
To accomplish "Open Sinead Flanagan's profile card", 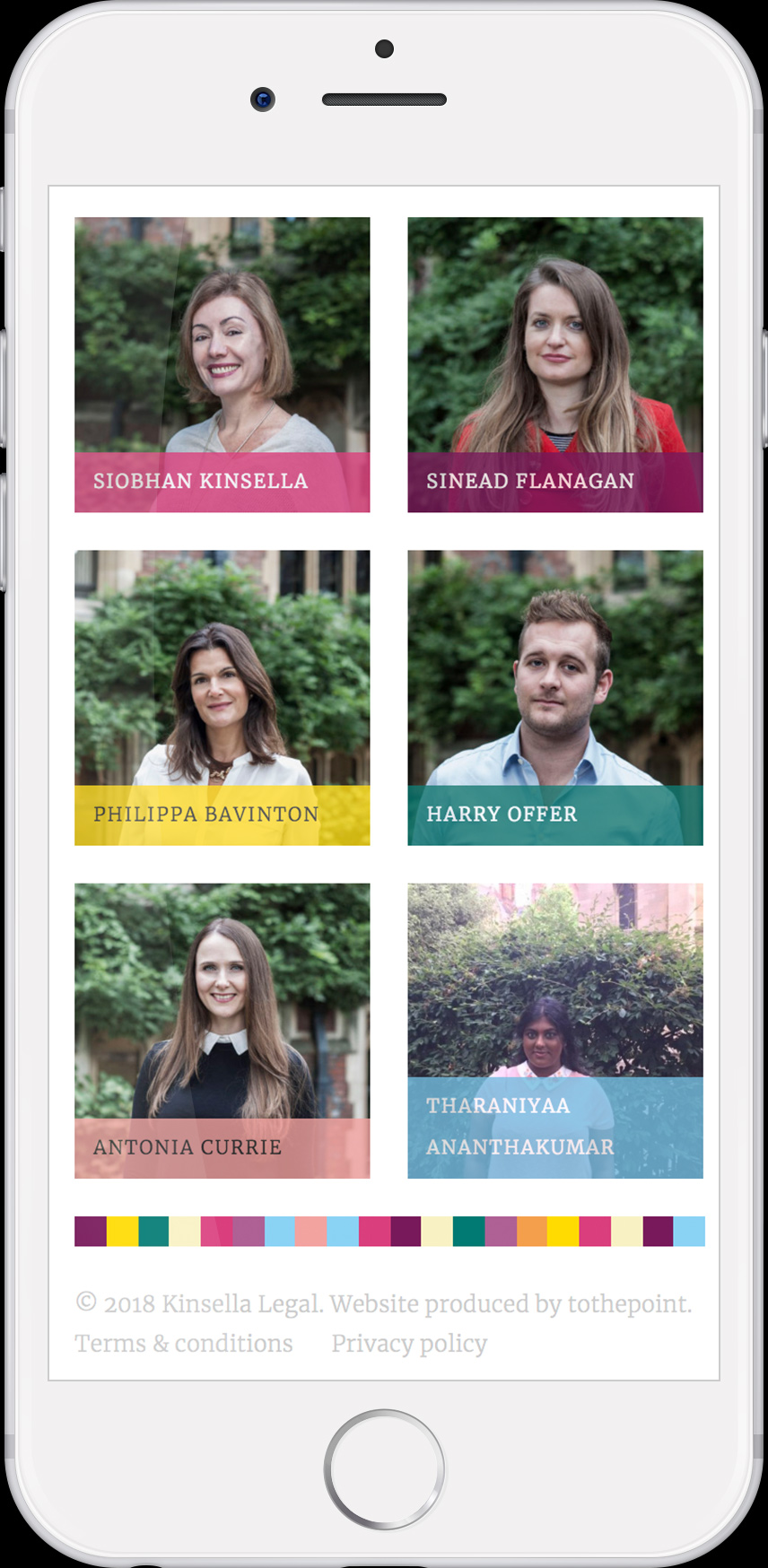I will coord(555,364).
